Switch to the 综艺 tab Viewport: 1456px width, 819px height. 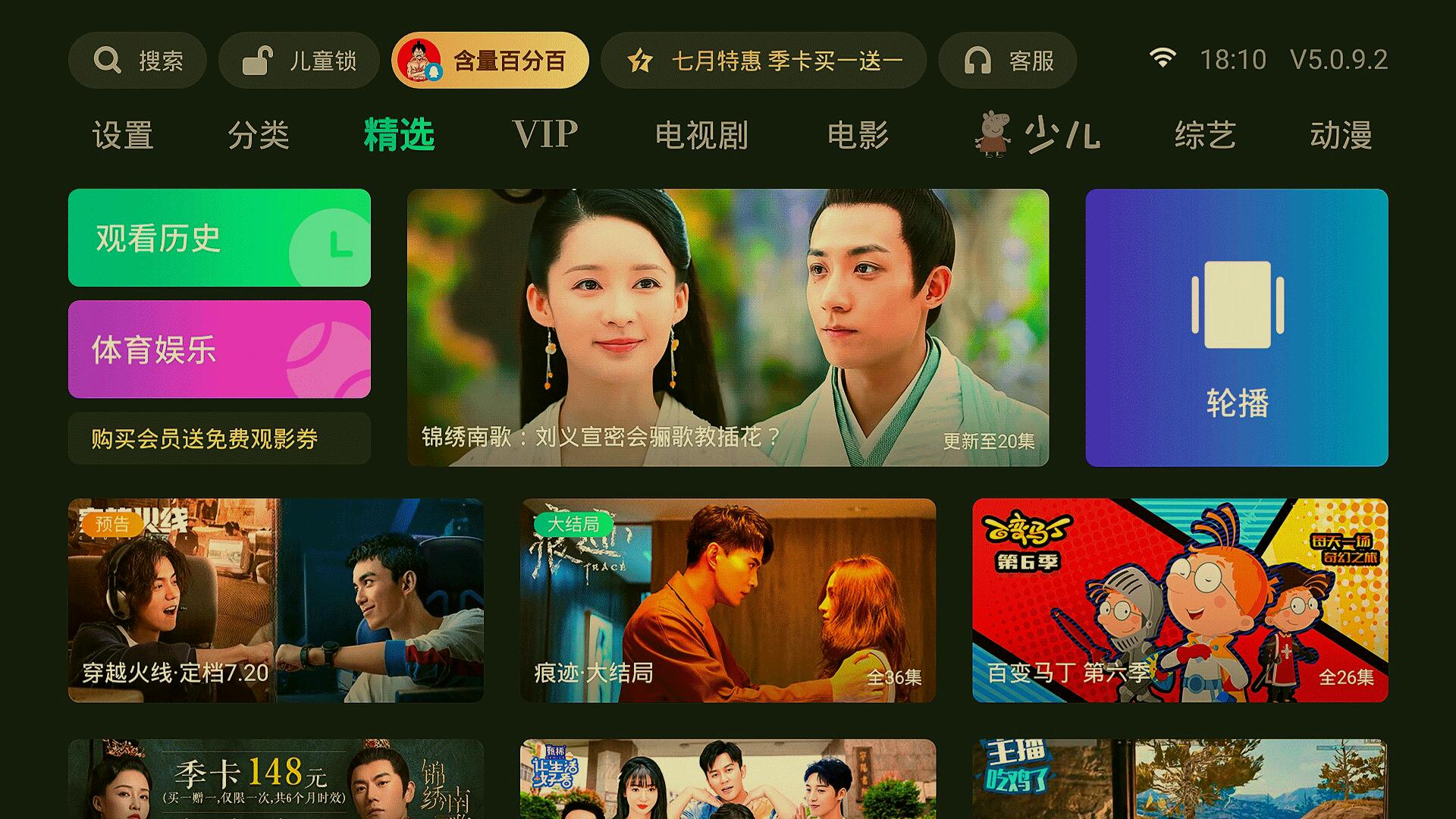(x=1205, y=135)
